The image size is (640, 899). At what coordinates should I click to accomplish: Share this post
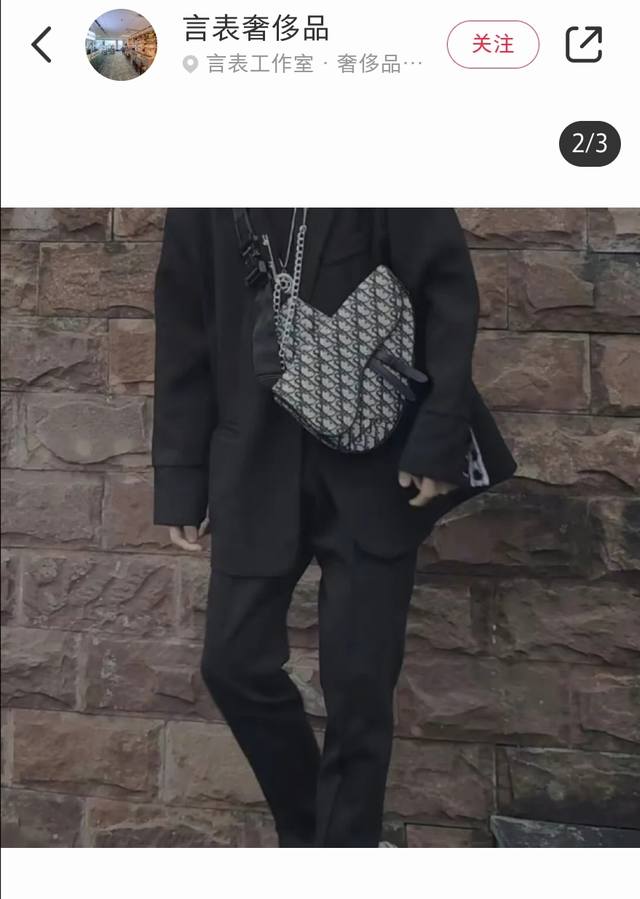click(x=583, y=45)
